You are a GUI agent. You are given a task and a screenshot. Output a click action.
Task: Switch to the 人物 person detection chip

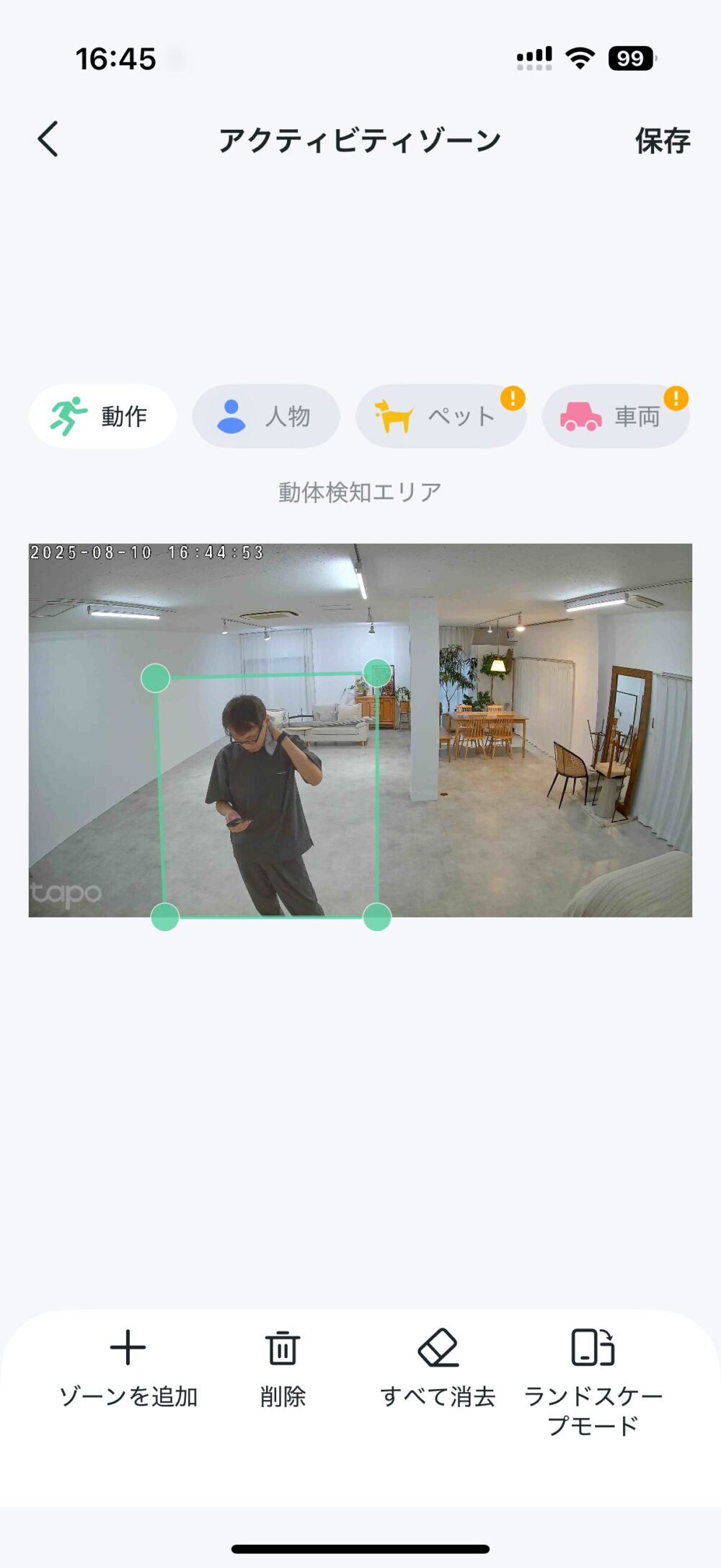[x=266, y=416]
